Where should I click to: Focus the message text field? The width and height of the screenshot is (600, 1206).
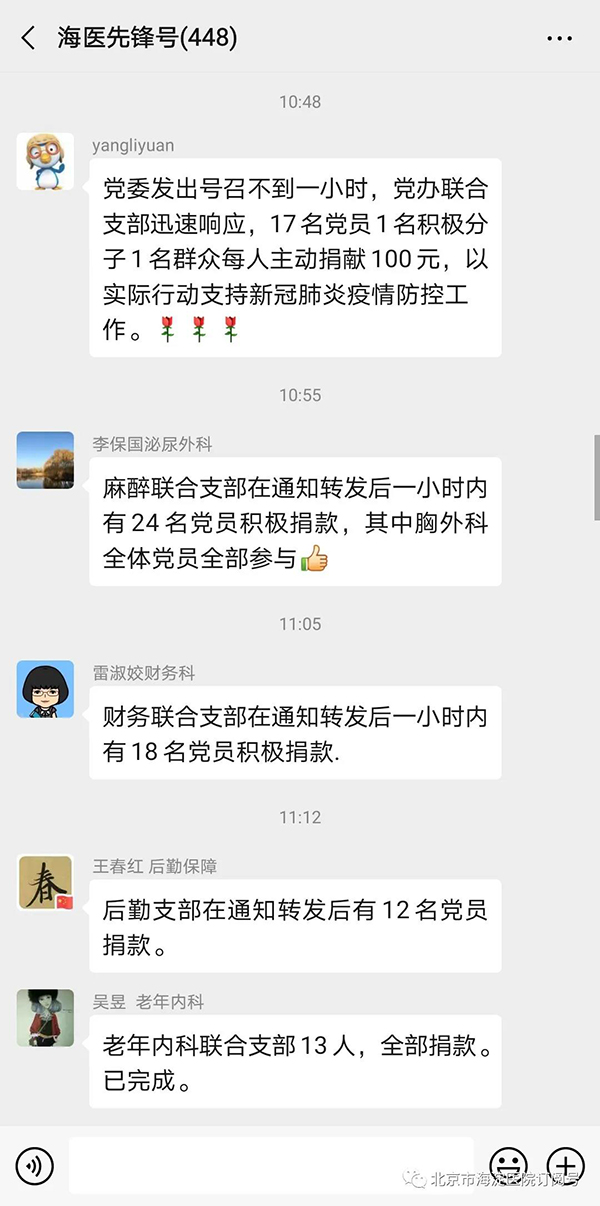(270, 1166)
